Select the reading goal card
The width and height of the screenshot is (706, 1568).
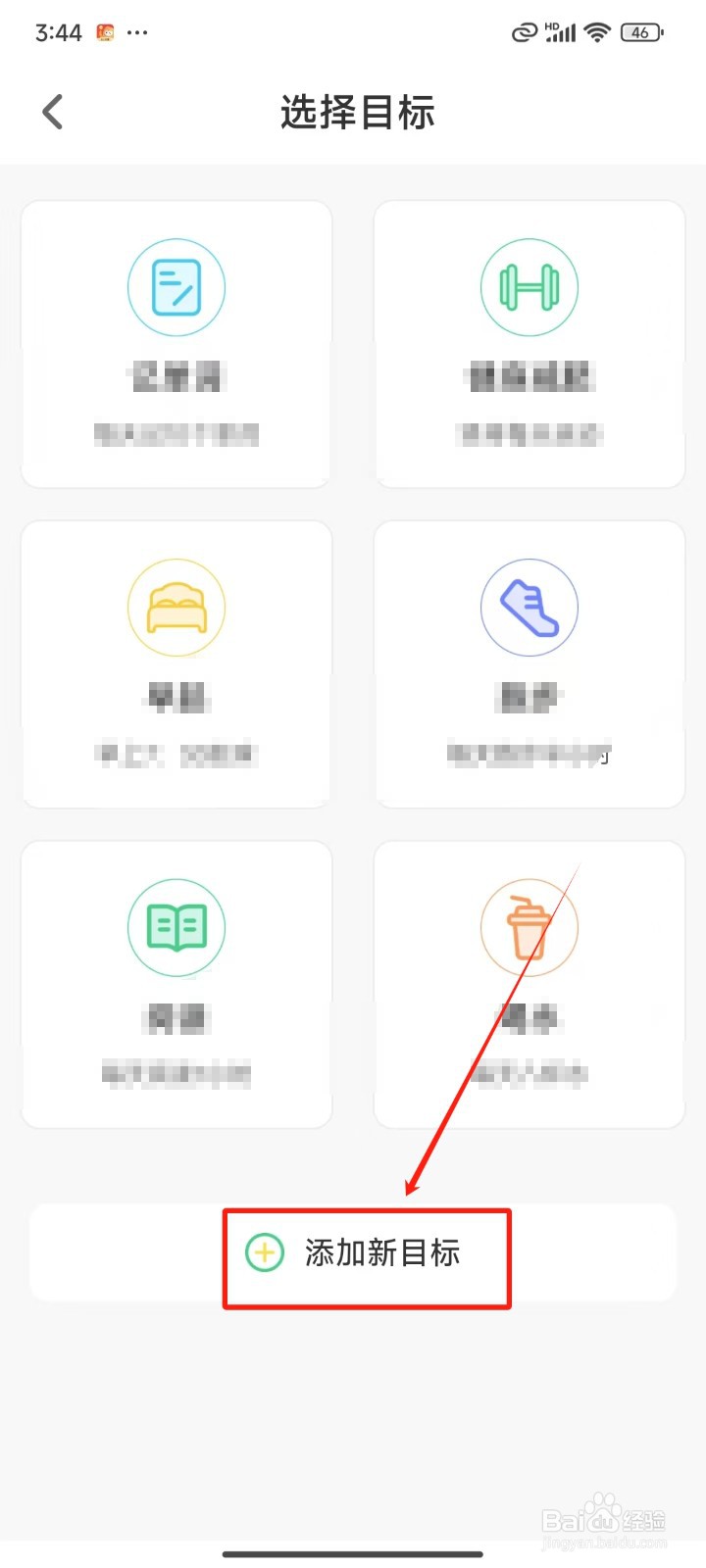click(176, 985)
